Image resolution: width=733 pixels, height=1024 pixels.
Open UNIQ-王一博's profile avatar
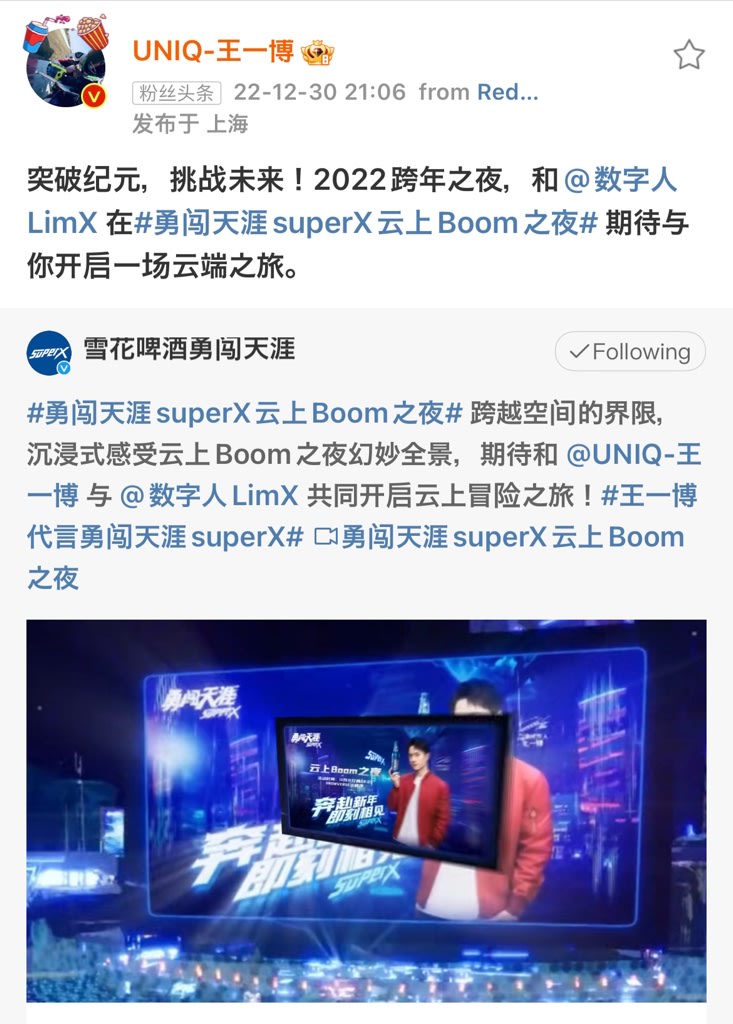coord(65,62)
